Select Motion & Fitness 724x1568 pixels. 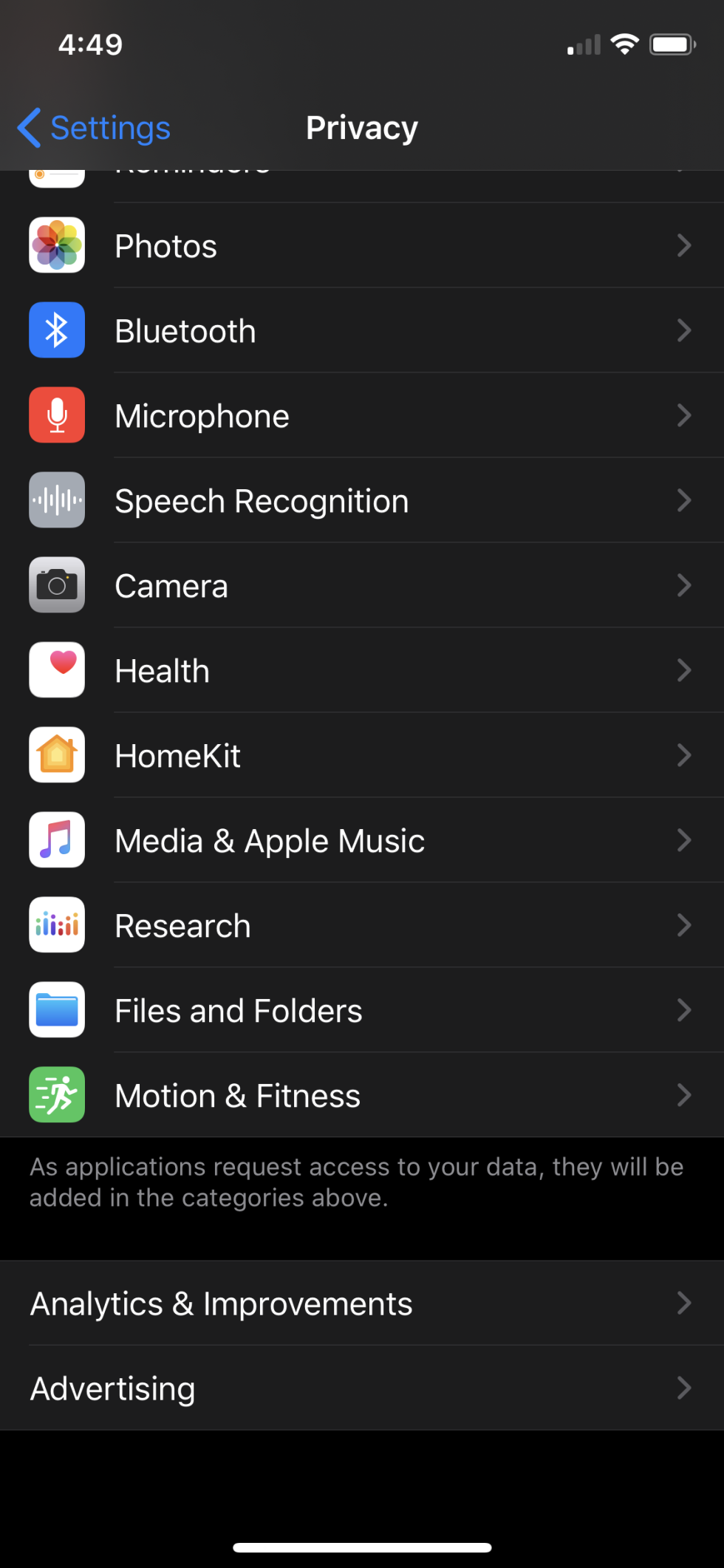point(362,1096)
